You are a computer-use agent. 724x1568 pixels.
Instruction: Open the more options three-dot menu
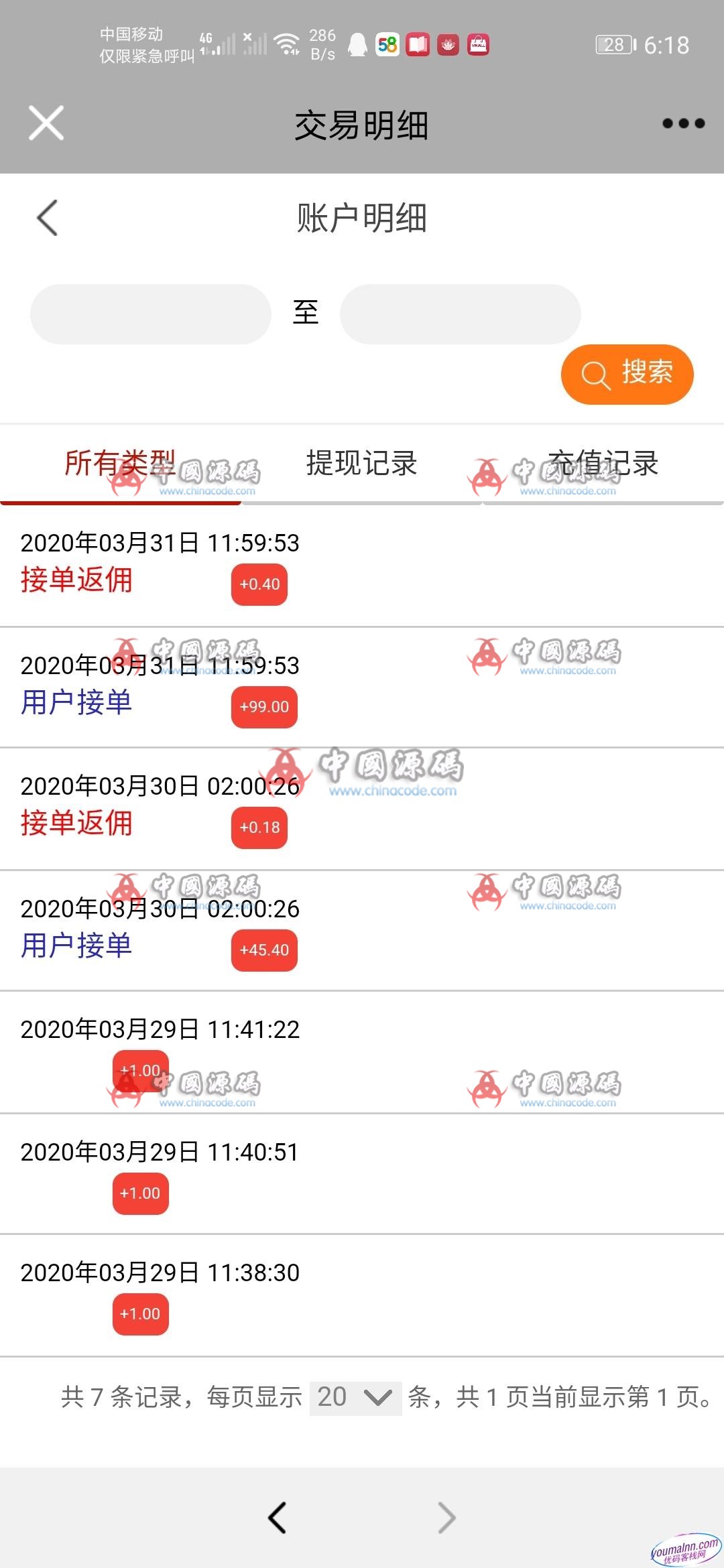click(682, 124)
